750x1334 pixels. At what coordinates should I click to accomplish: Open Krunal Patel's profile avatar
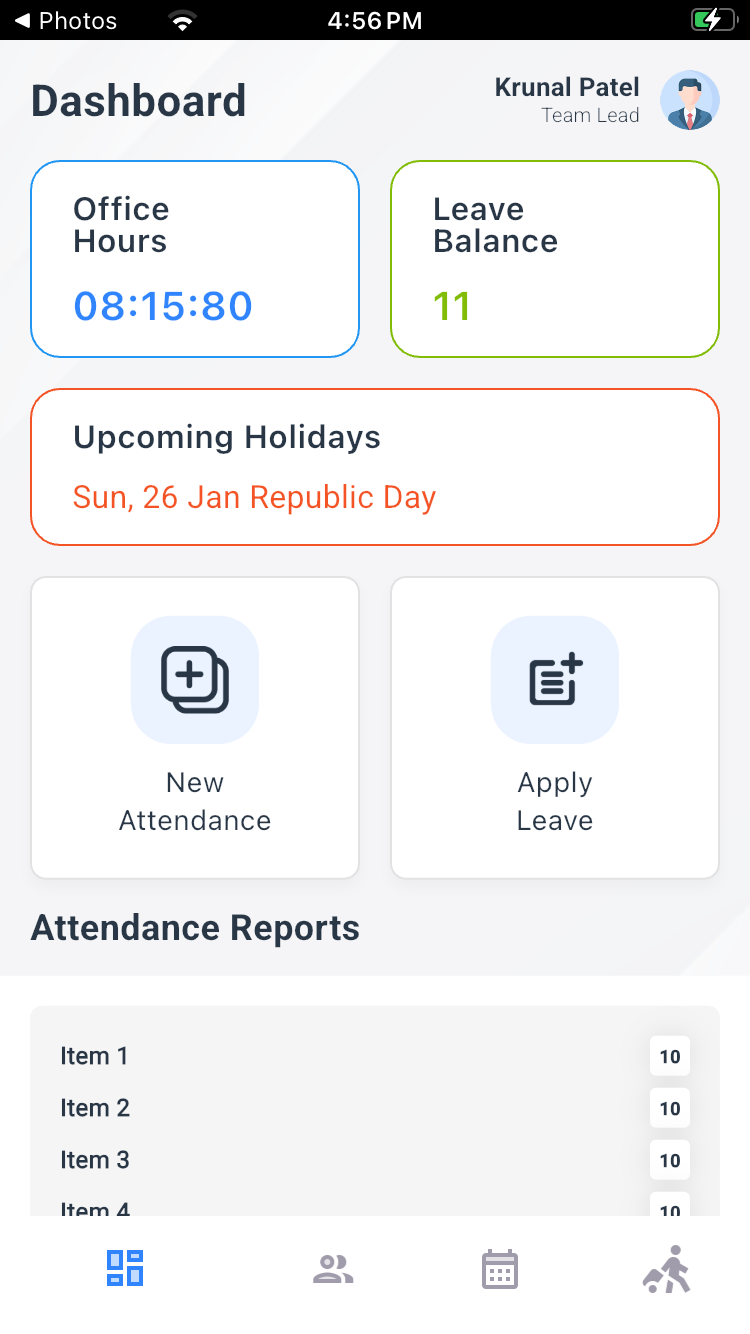tap(689, 100)
